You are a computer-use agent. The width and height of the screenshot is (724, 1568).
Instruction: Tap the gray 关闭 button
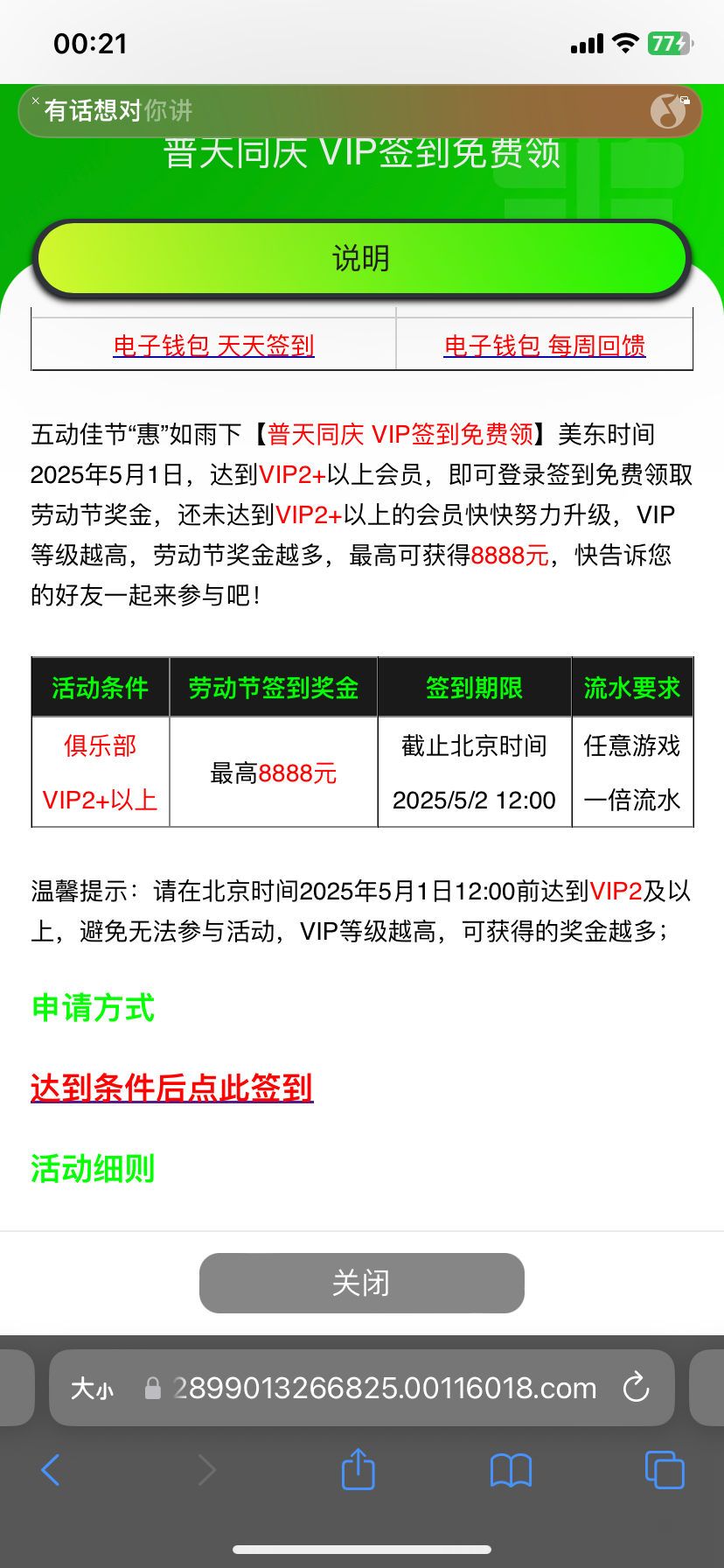361,1283
